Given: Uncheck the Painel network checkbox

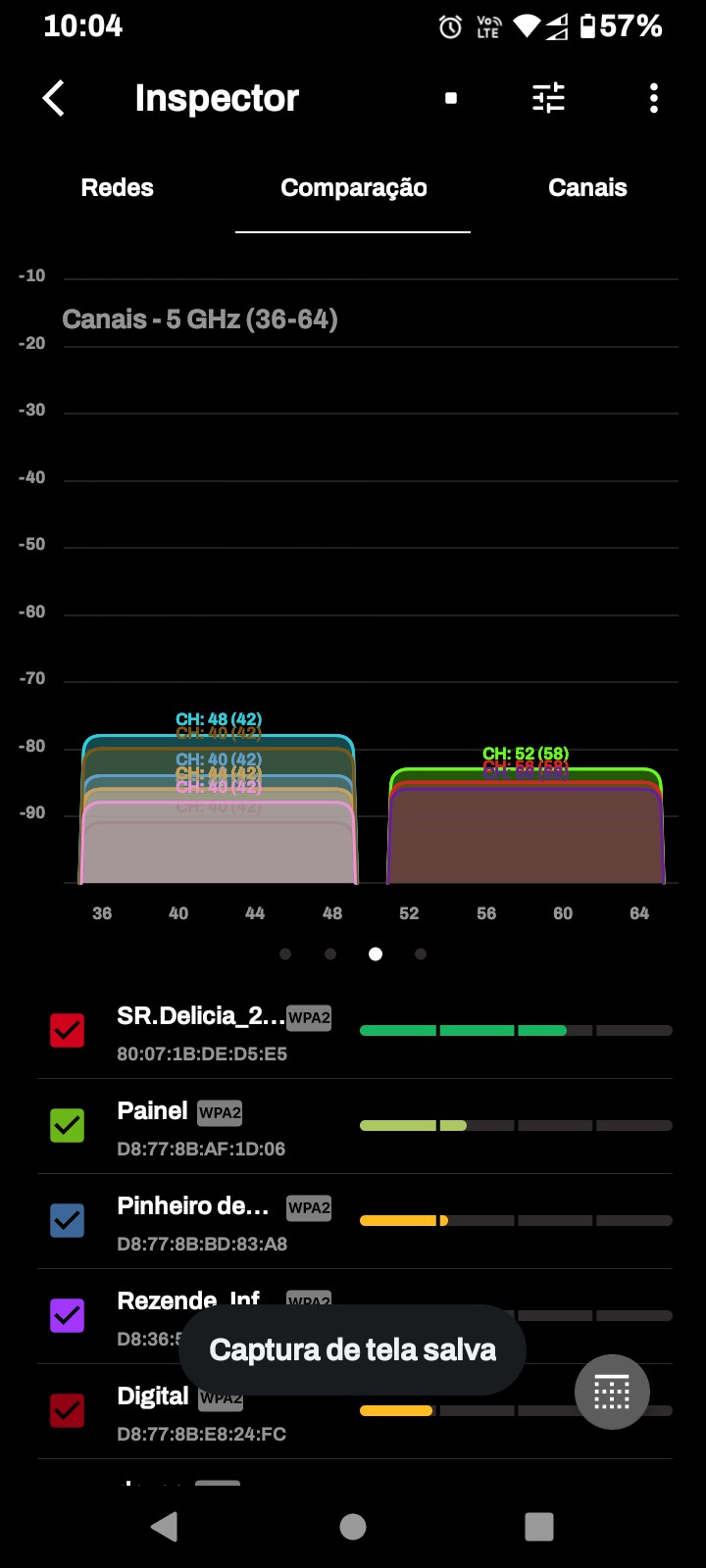Looking at the screenshot, I should coord(68,1125).
